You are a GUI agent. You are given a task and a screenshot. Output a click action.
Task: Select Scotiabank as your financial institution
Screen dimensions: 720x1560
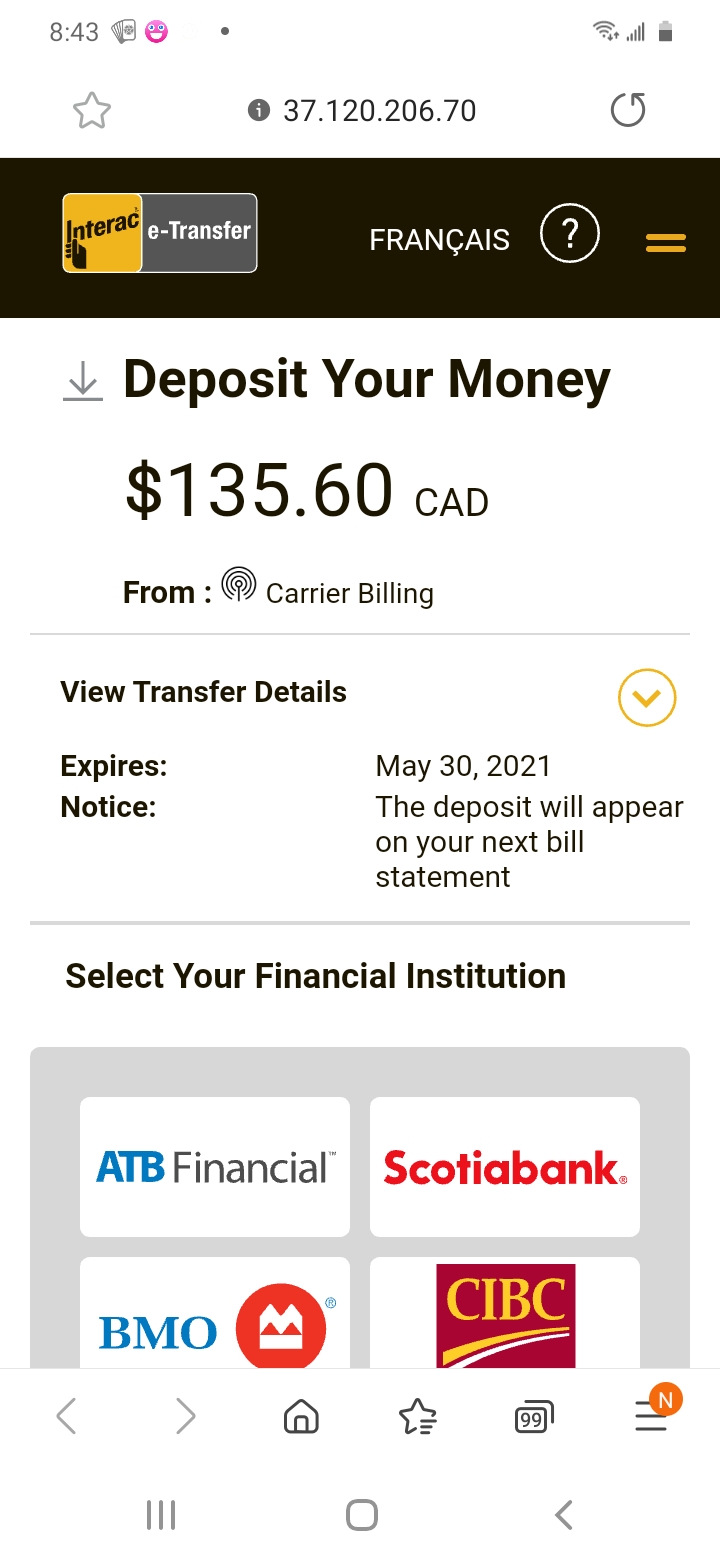[x=504, y=1166]
